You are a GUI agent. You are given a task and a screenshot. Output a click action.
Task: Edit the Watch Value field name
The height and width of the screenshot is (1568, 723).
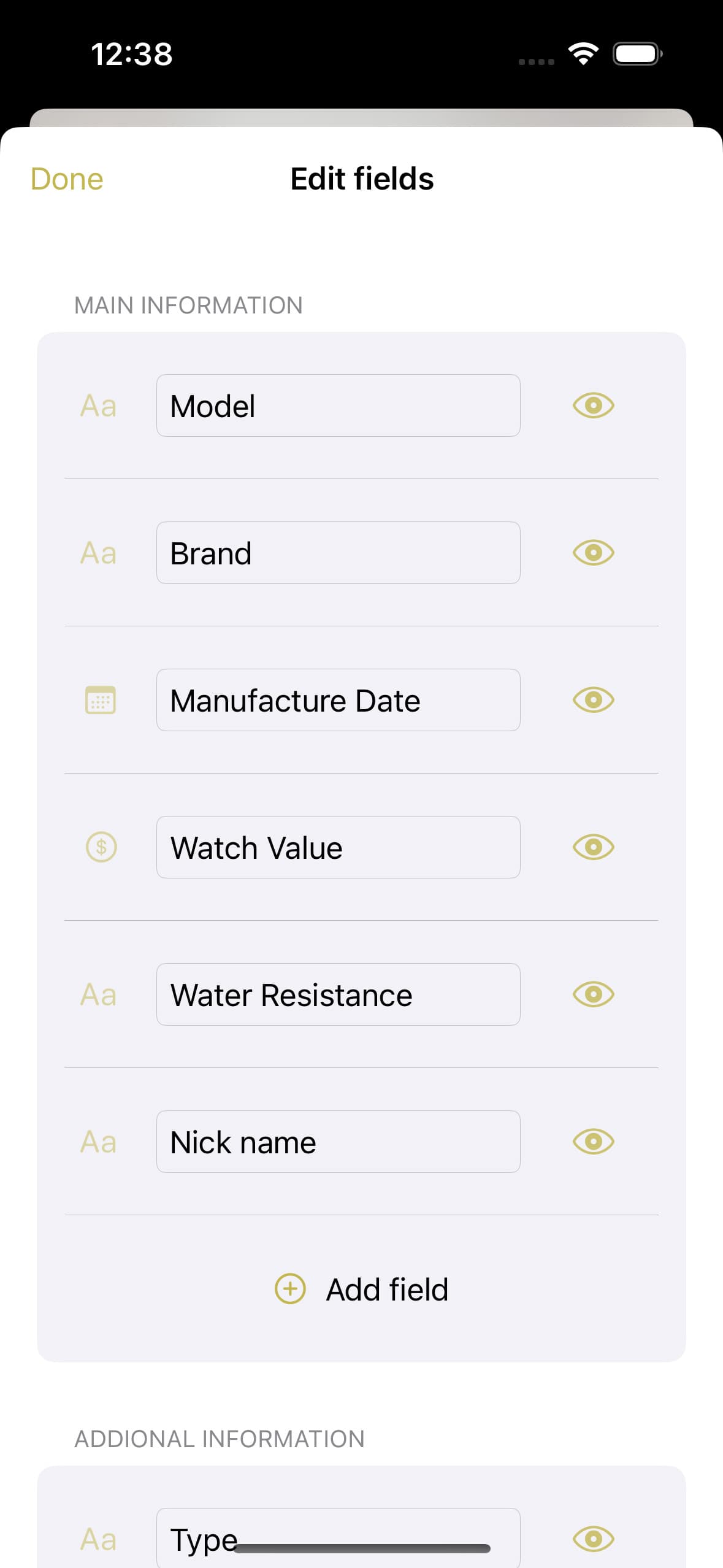coord(338,847)
